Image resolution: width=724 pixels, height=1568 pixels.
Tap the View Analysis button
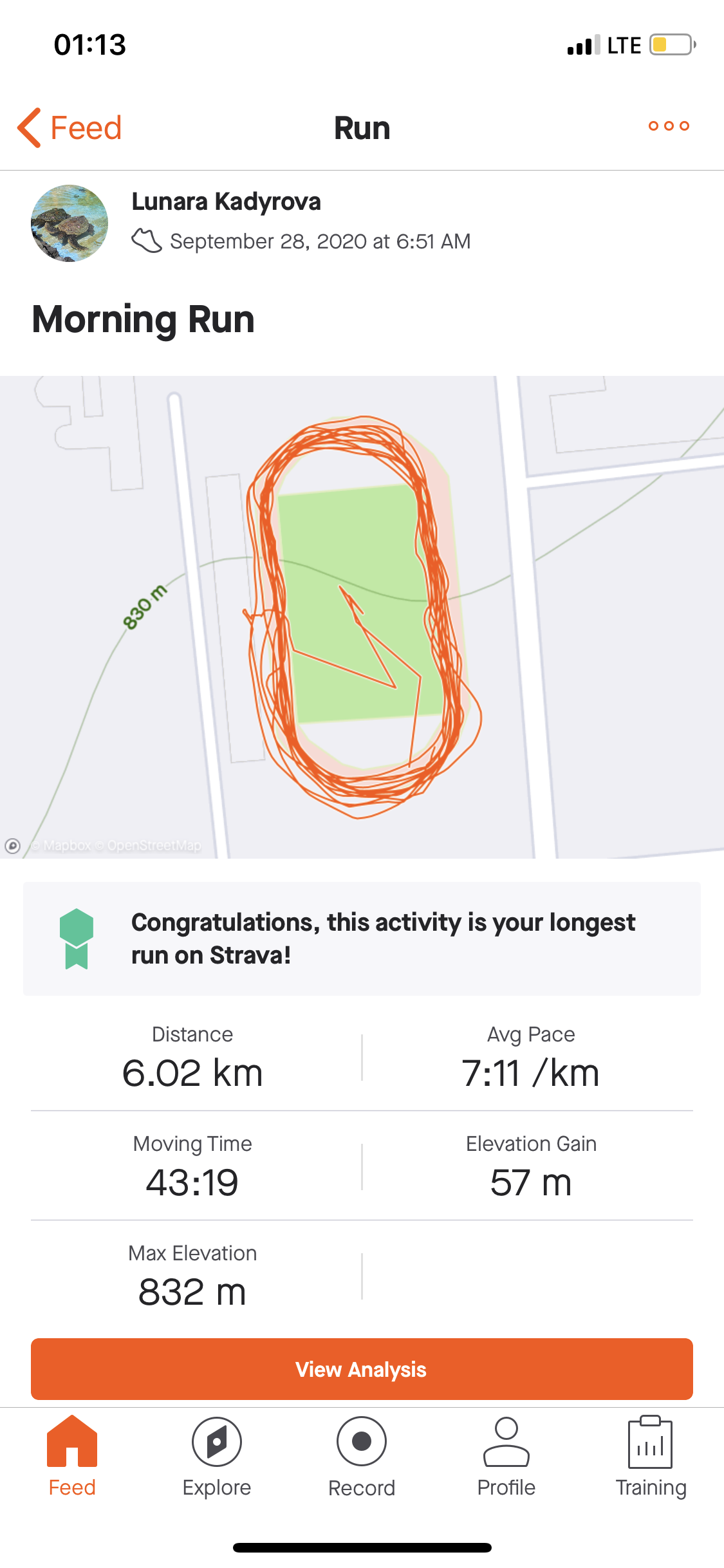point(362,1369)
